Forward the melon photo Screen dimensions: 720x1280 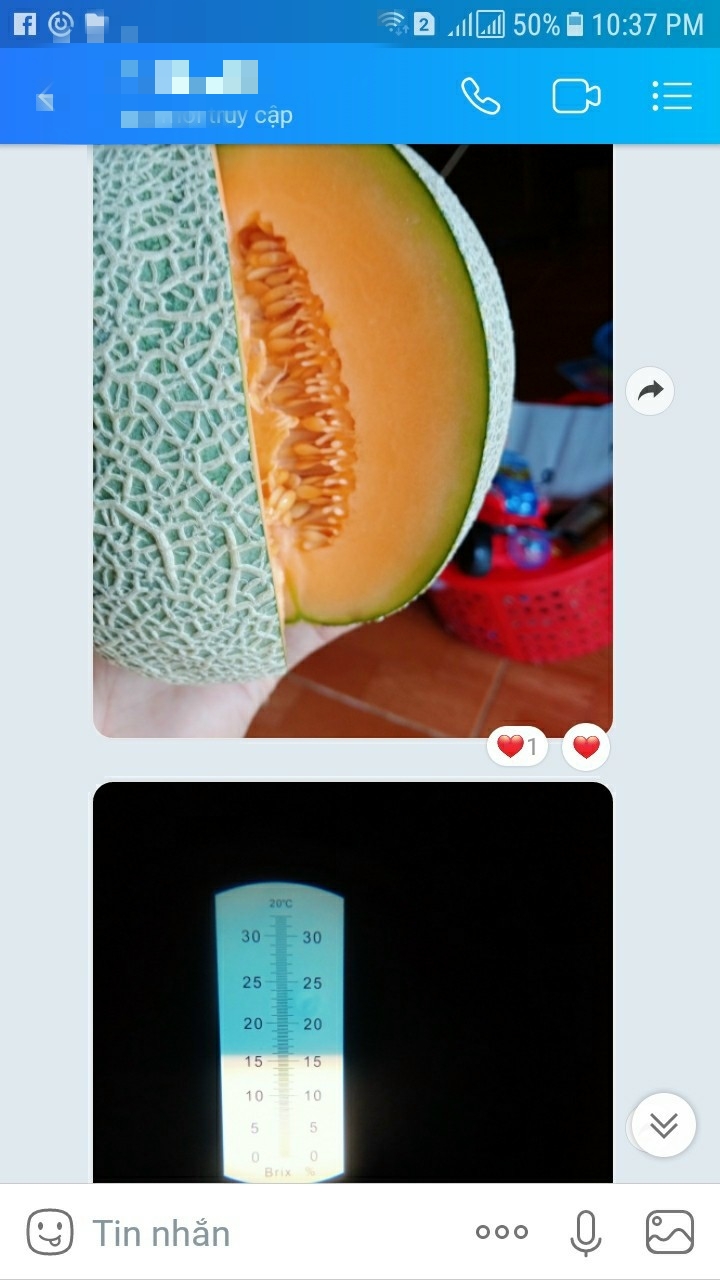pos(650,391)
